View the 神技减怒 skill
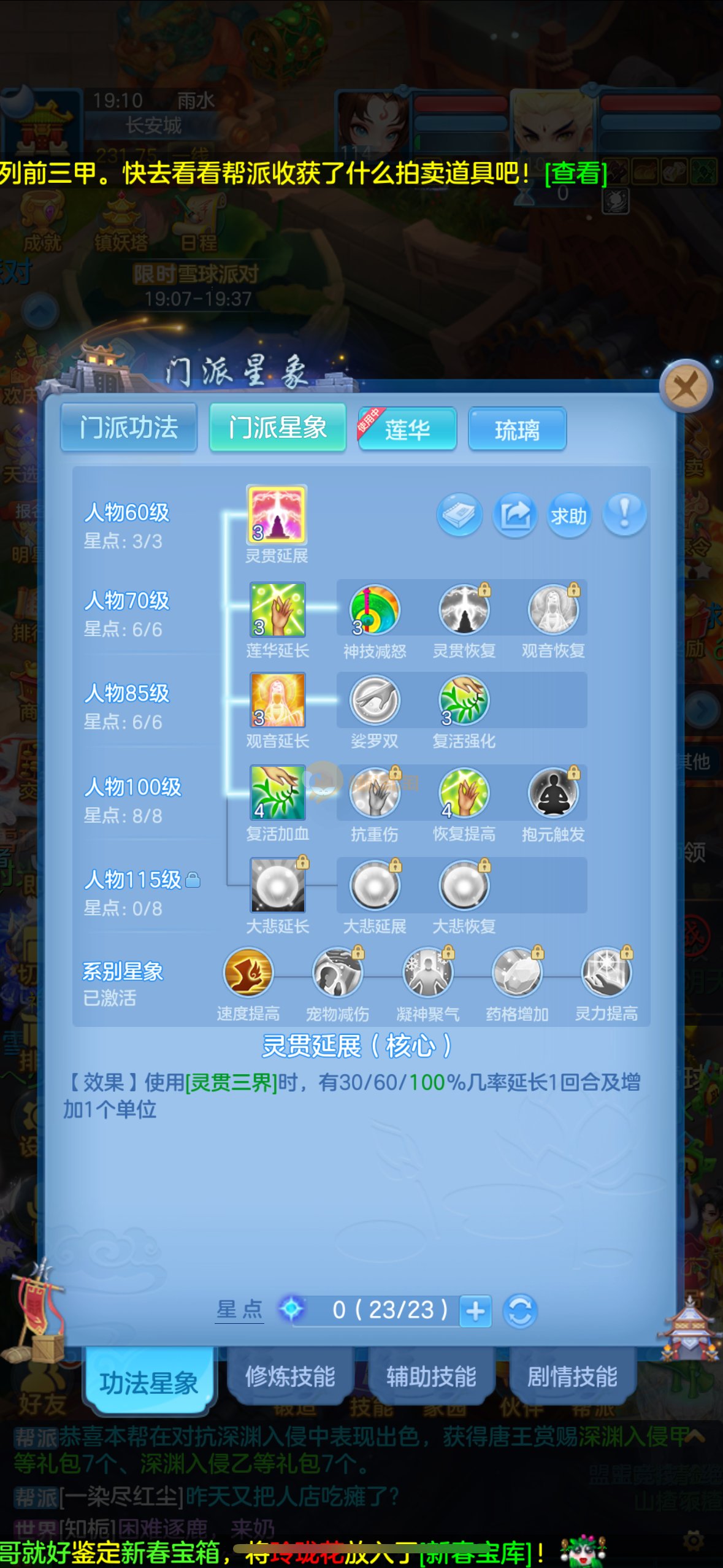The height and width of the screenshot is (1568, 723). point(374,609)
